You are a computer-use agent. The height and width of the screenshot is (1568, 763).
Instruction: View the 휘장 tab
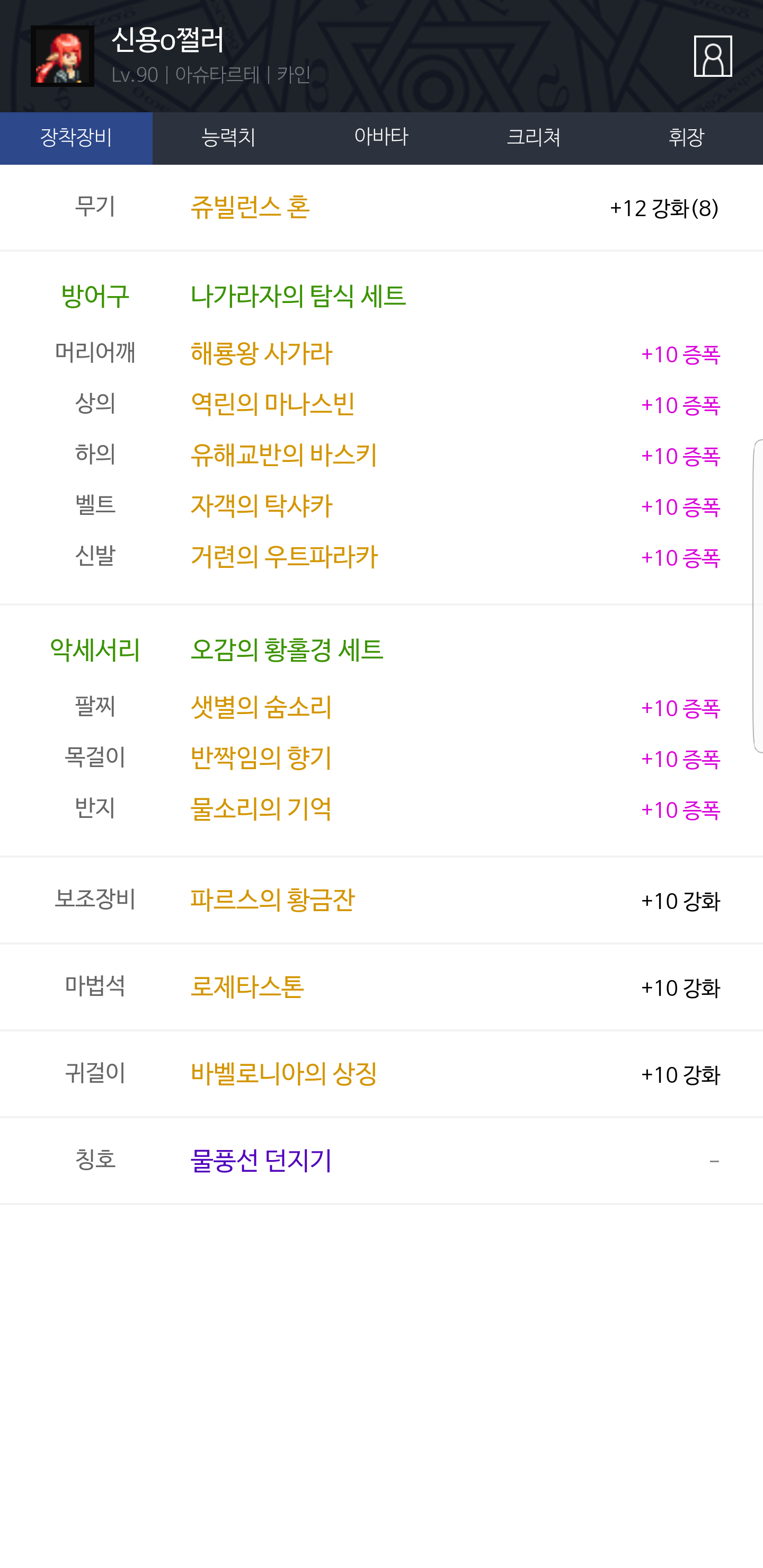[x=686, y=138]
